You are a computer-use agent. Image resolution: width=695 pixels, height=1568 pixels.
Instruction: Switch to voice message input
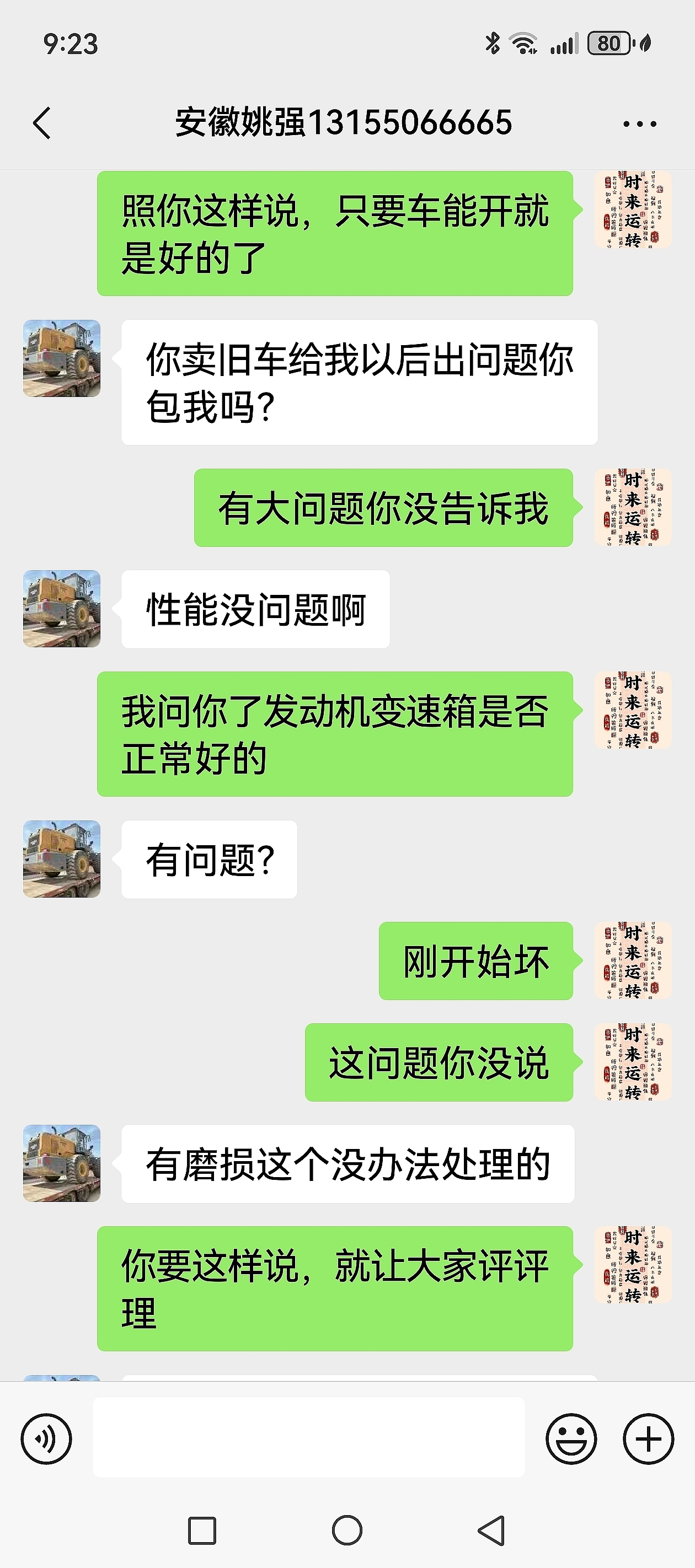click(46, 1439)
